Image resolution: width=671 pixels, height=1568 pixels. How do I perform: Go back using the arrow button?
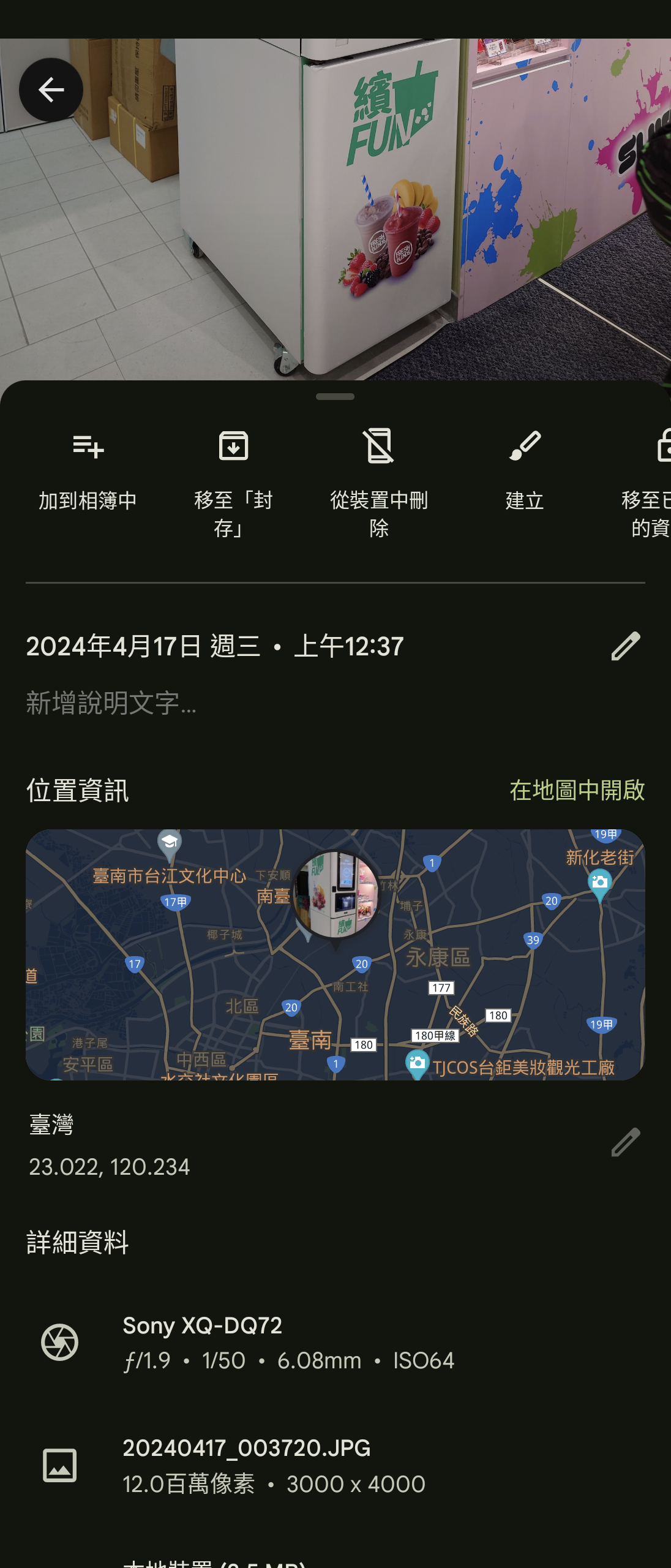[51, 90]
